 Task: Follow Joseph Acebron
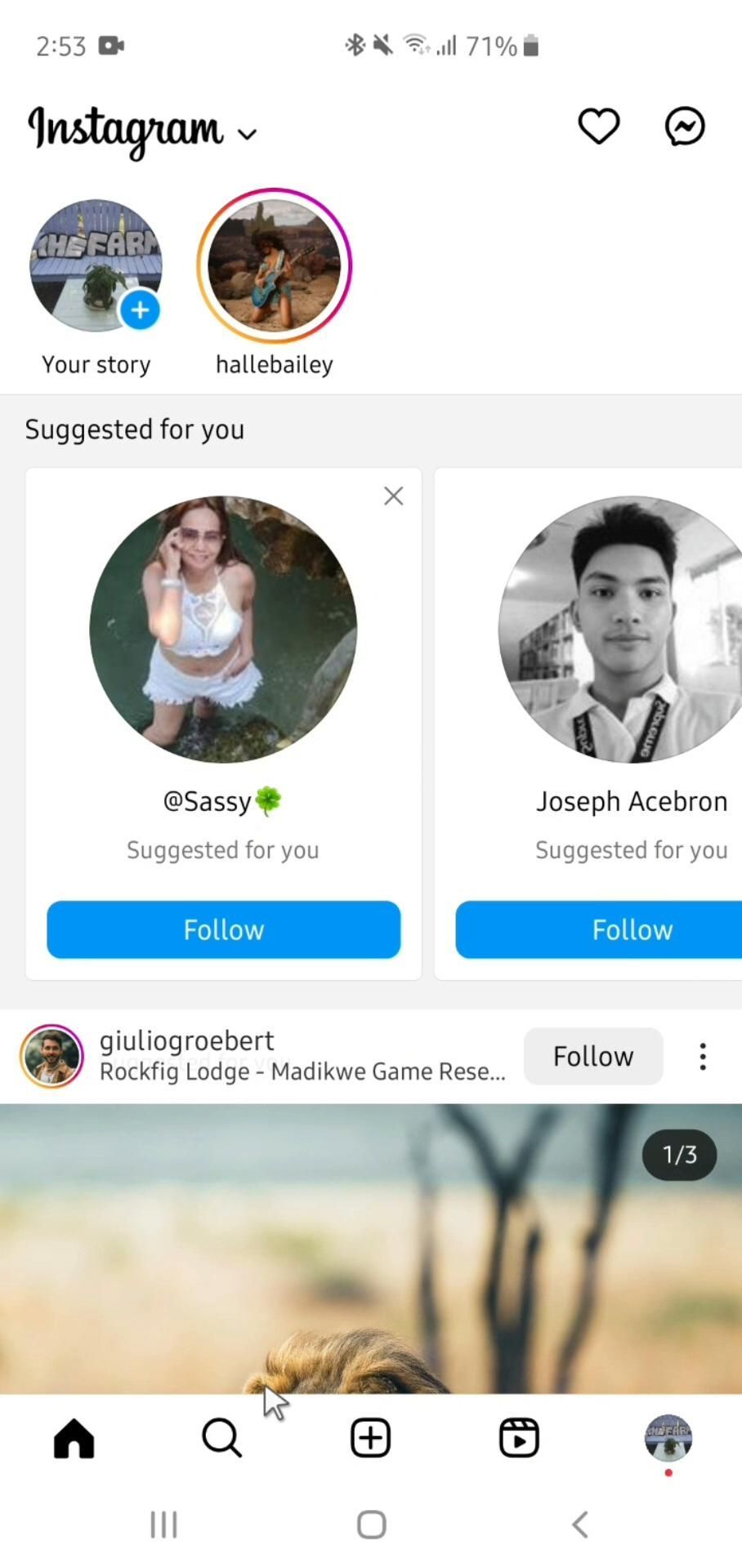tap(632, 929)
